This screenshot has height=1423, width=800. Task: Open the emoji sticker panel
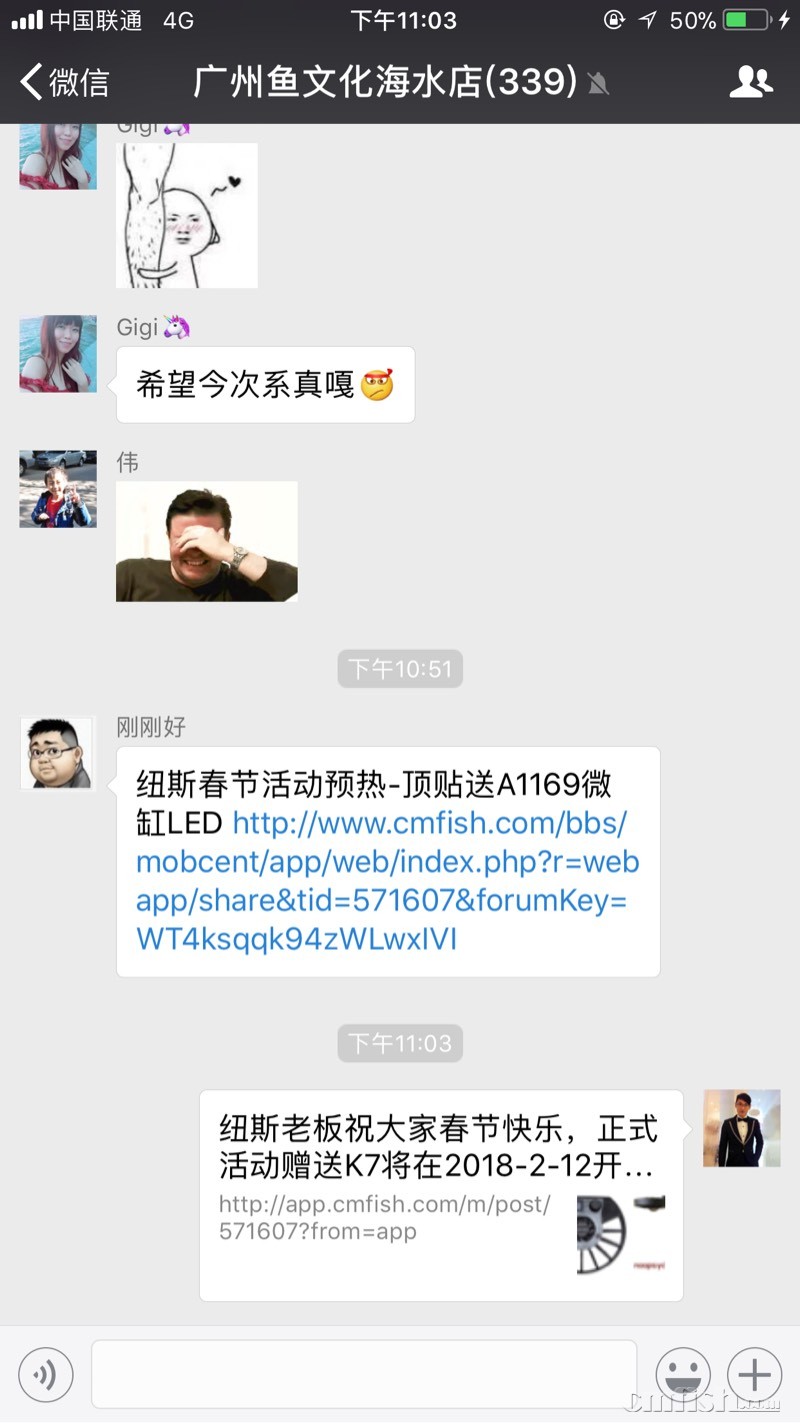[x=683, y=1375]
